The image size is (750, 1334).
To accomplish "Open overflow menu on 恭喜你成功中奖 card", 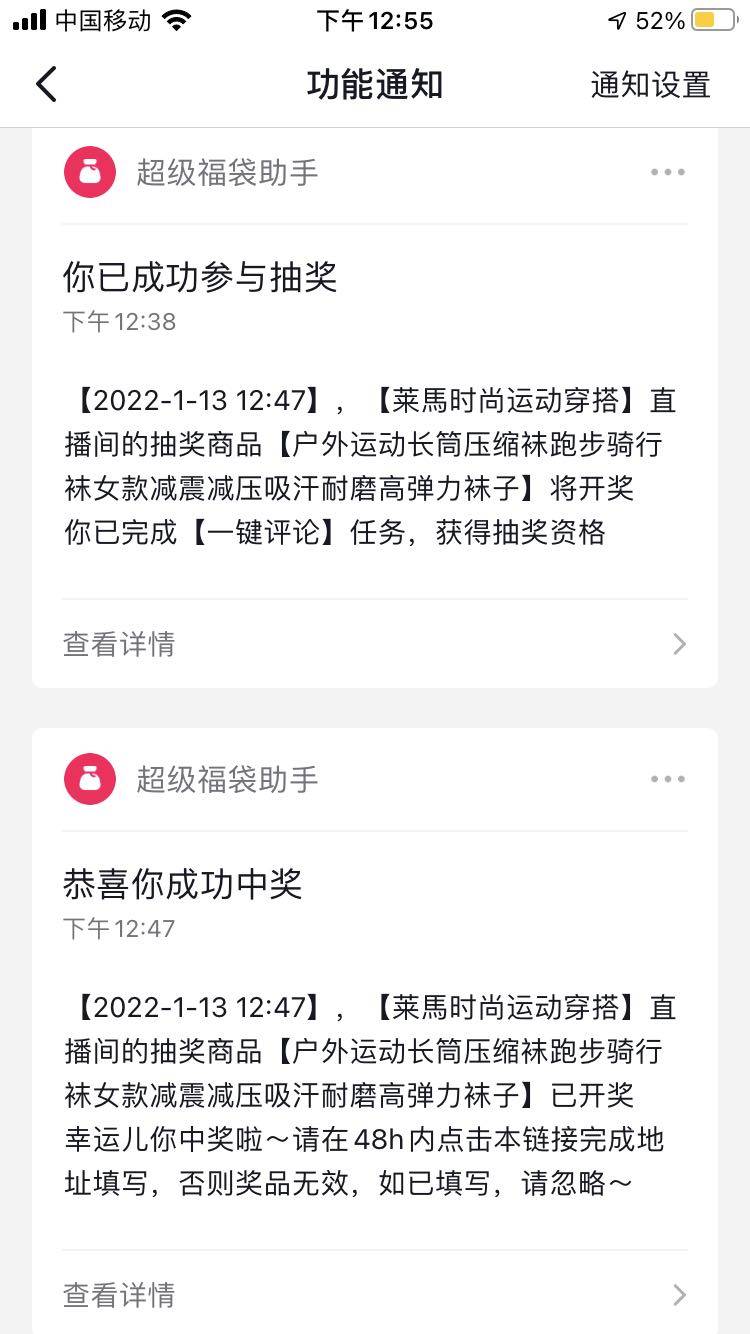I will pyautogui.click(x=667, y=779).
